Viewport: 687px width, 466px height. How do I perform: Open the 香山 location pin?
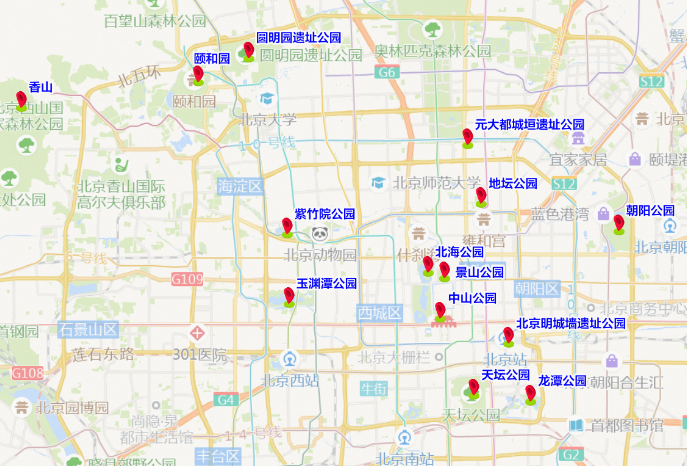(x=22, y=100)
